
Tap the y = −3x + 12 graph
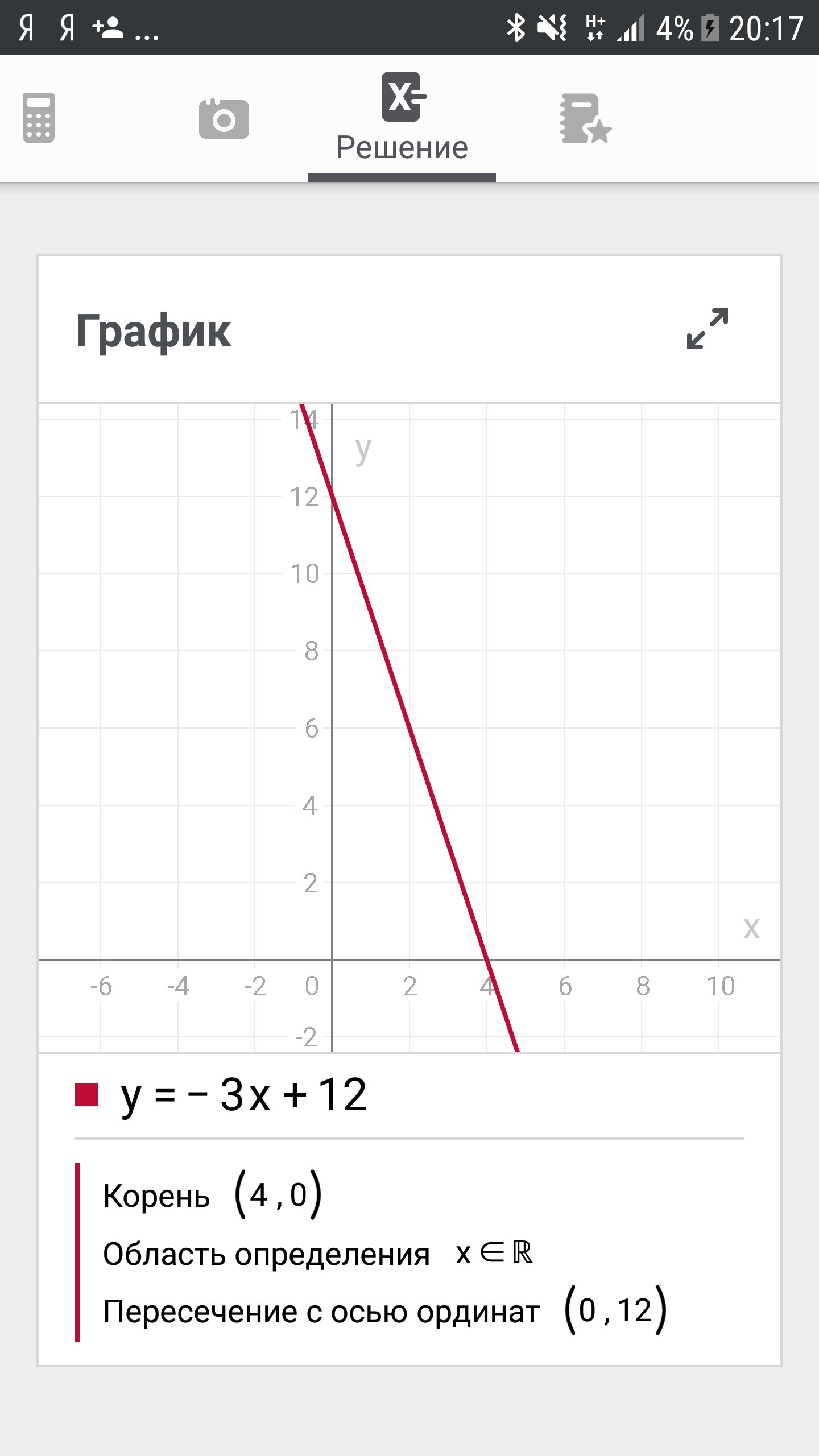409,728
